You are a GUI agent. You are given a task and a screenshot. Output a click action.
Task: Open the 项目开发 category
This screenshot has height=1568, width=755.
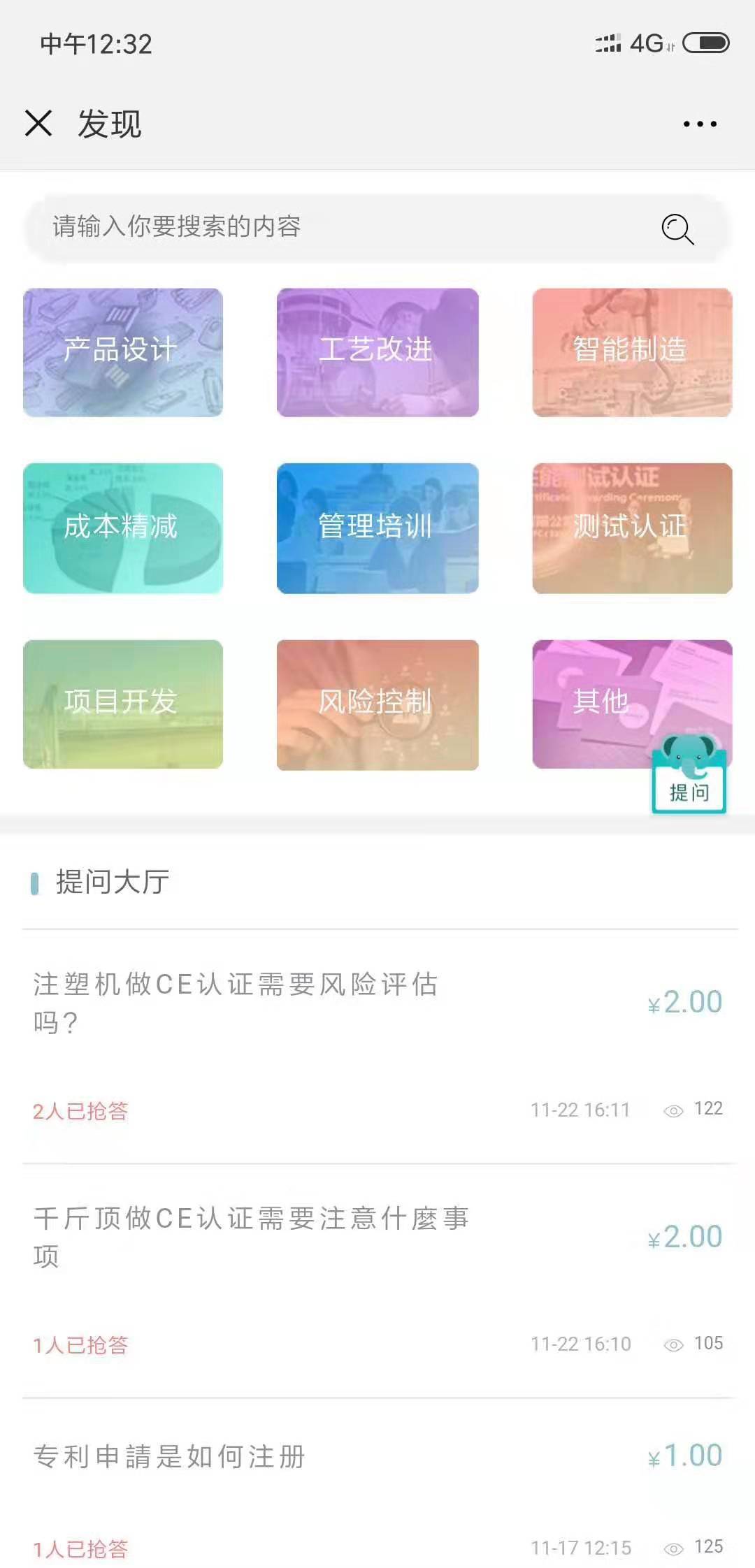coord(123,704)
